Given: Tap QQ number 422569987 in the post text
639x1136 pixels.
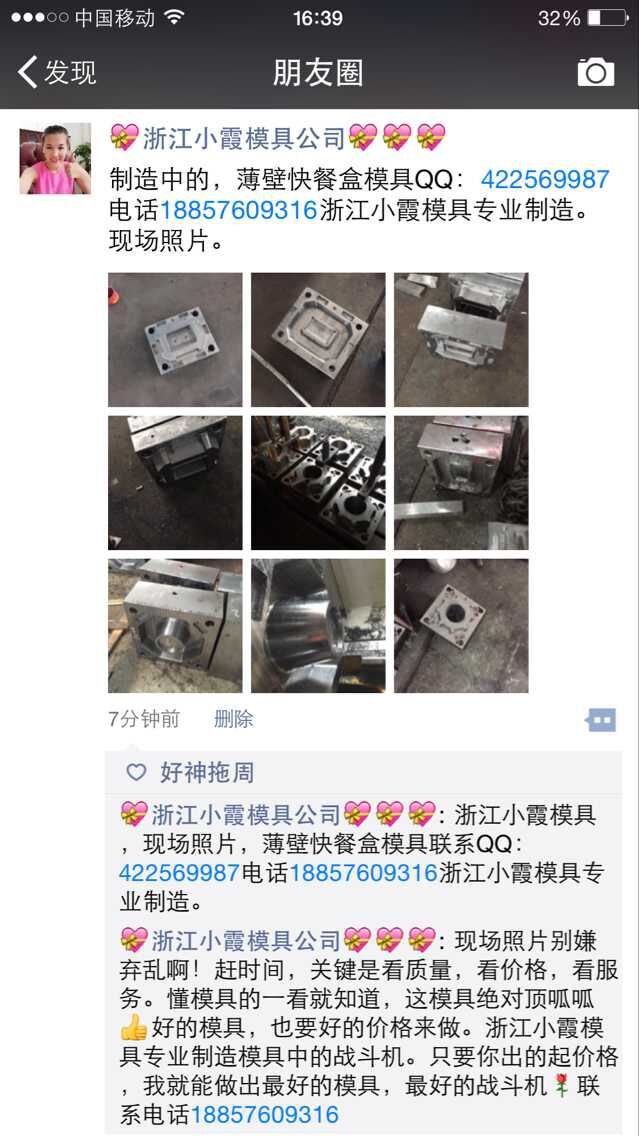Looking at the screenshot, I should [545, 179].
